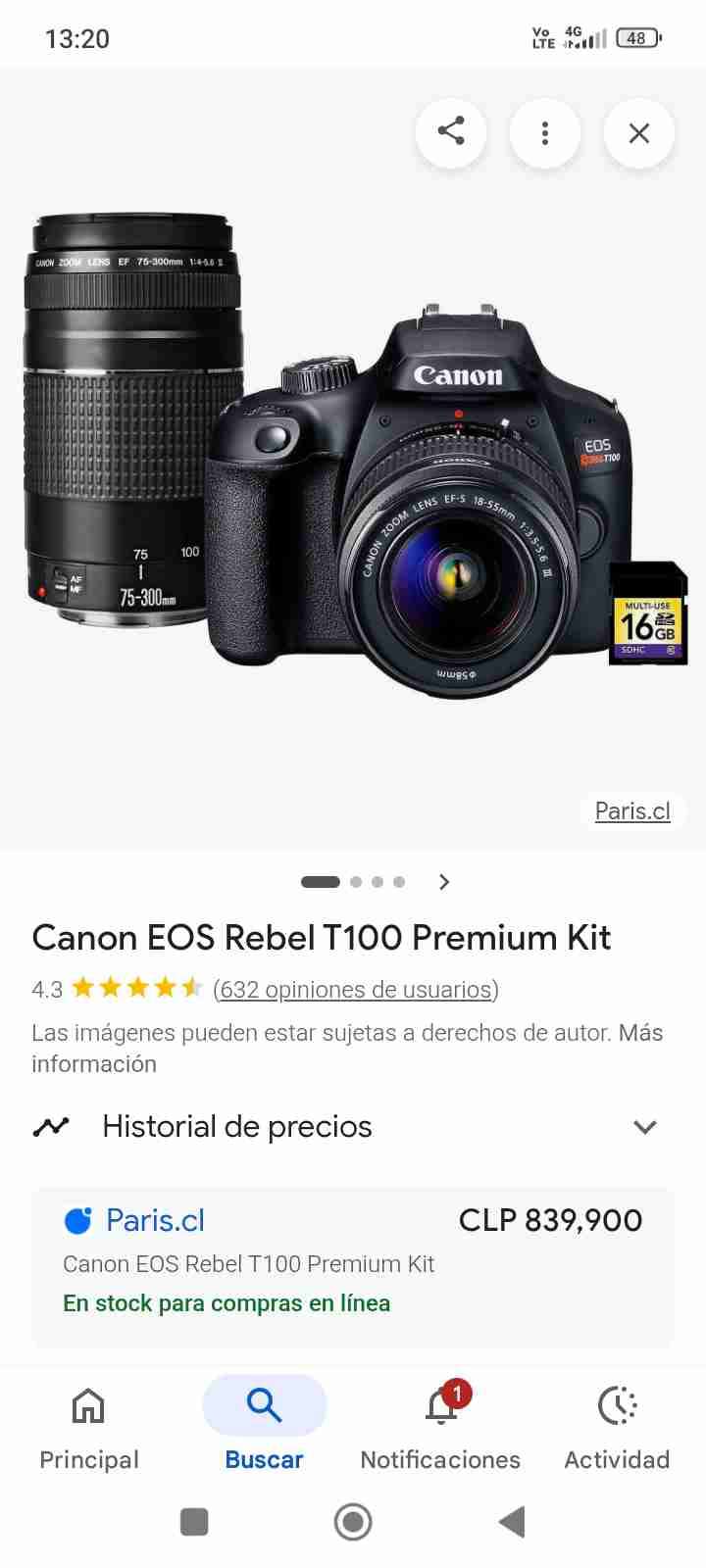Tap the Buscar magnifying glass icon
This screenshot has height=1568, width=706.
point(264,1404)
